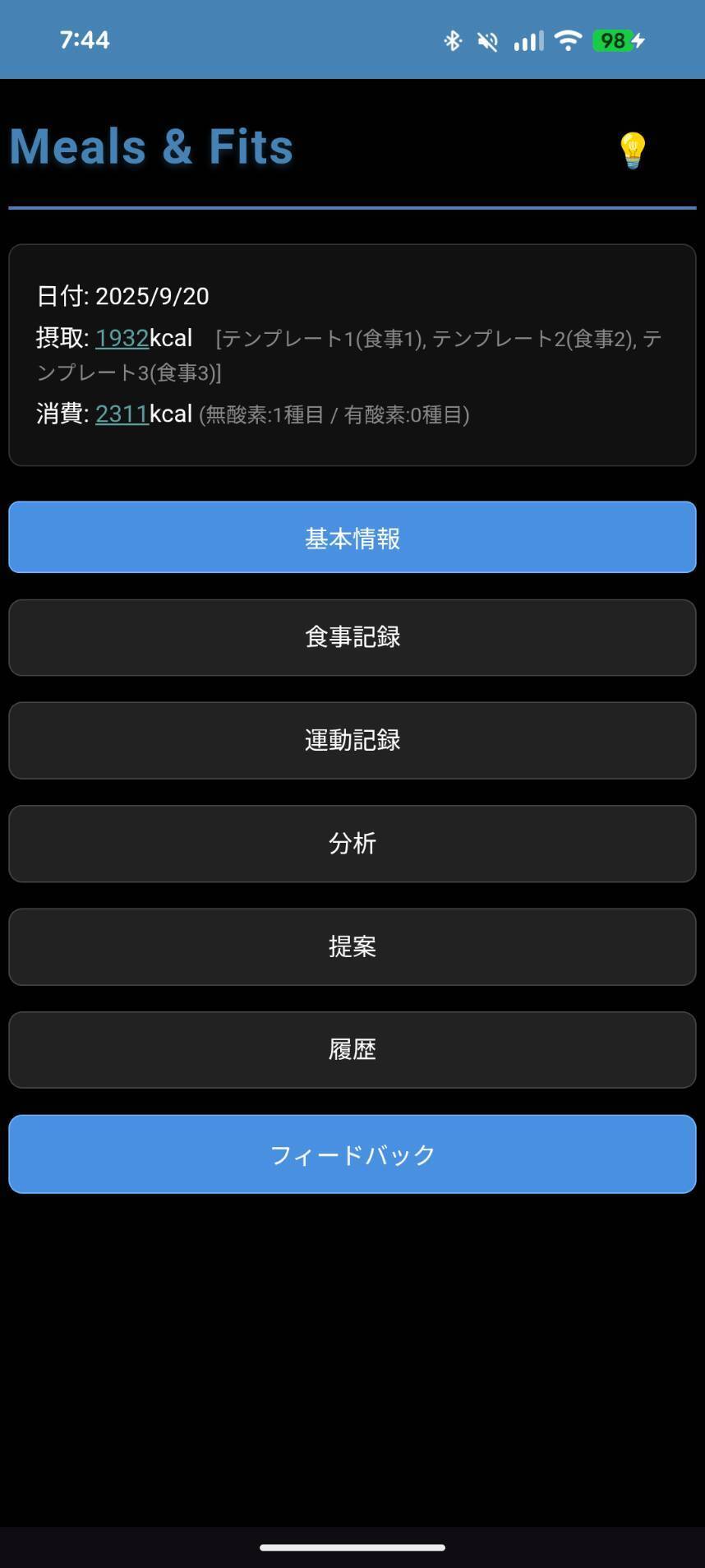705x1568 pixels.
Task: Show 履歴 records
Action: 352,1050
